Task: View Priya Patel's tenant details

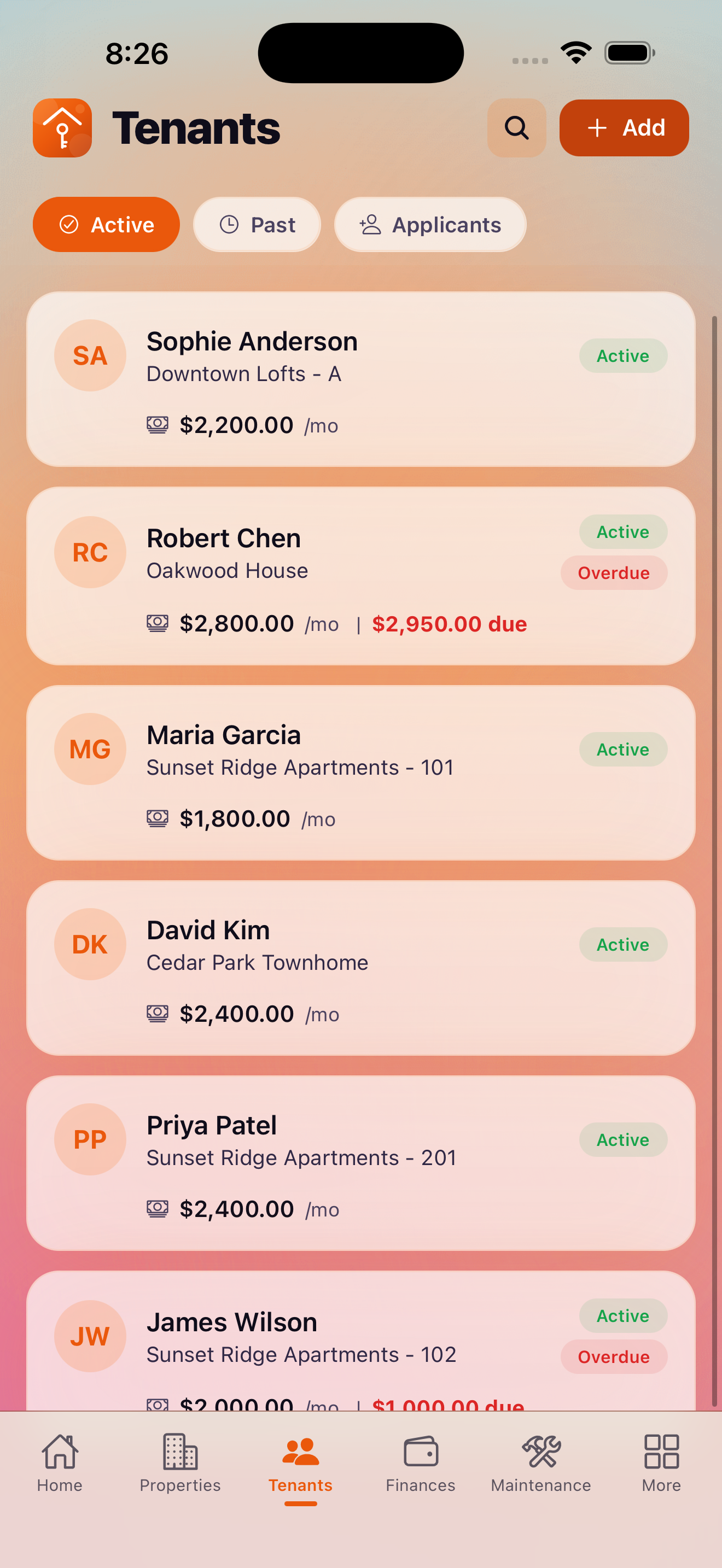Action: (x=360, y=1163)
